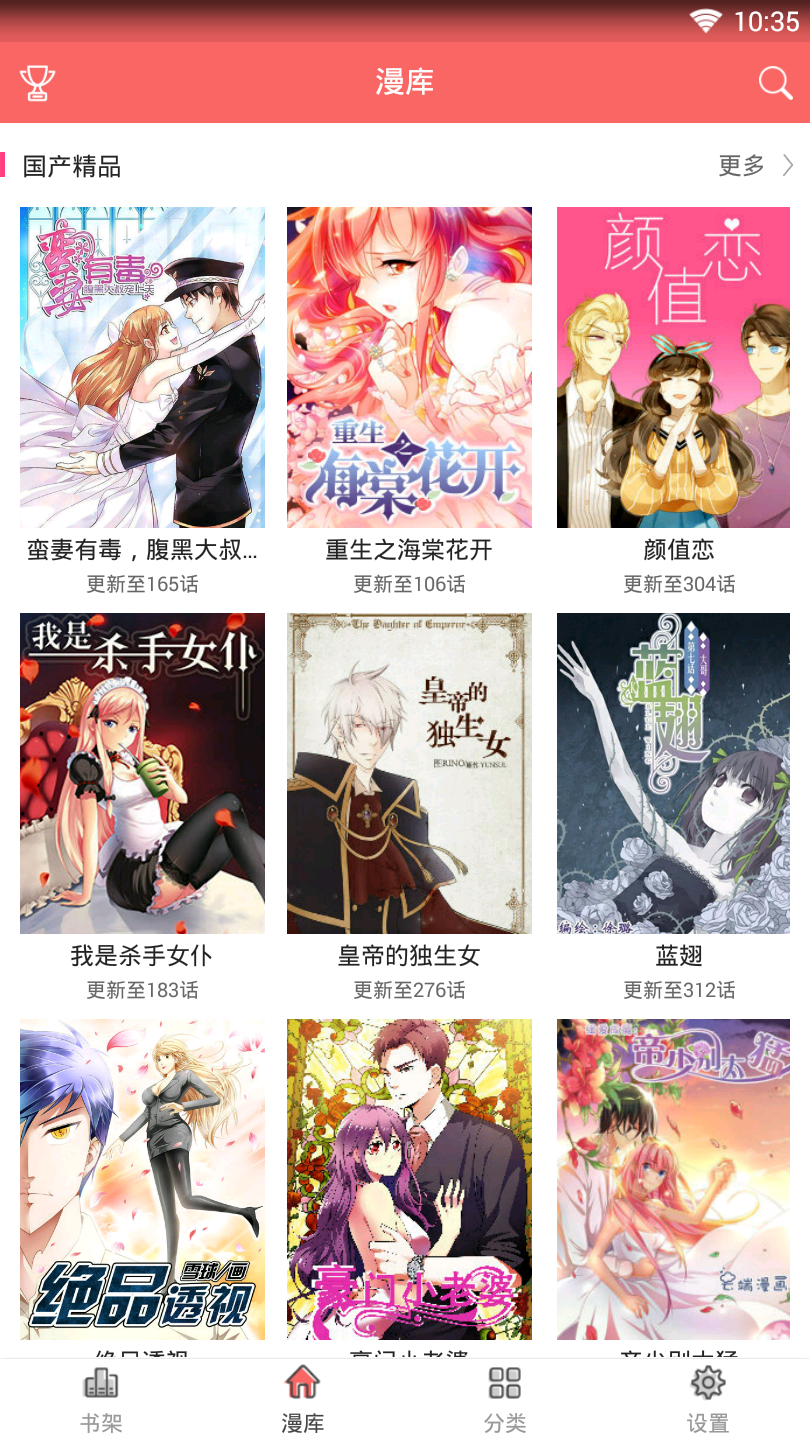Open the comic 我是杀手女仆
This screenshot has width=810, height=1440.
[142, 773]
